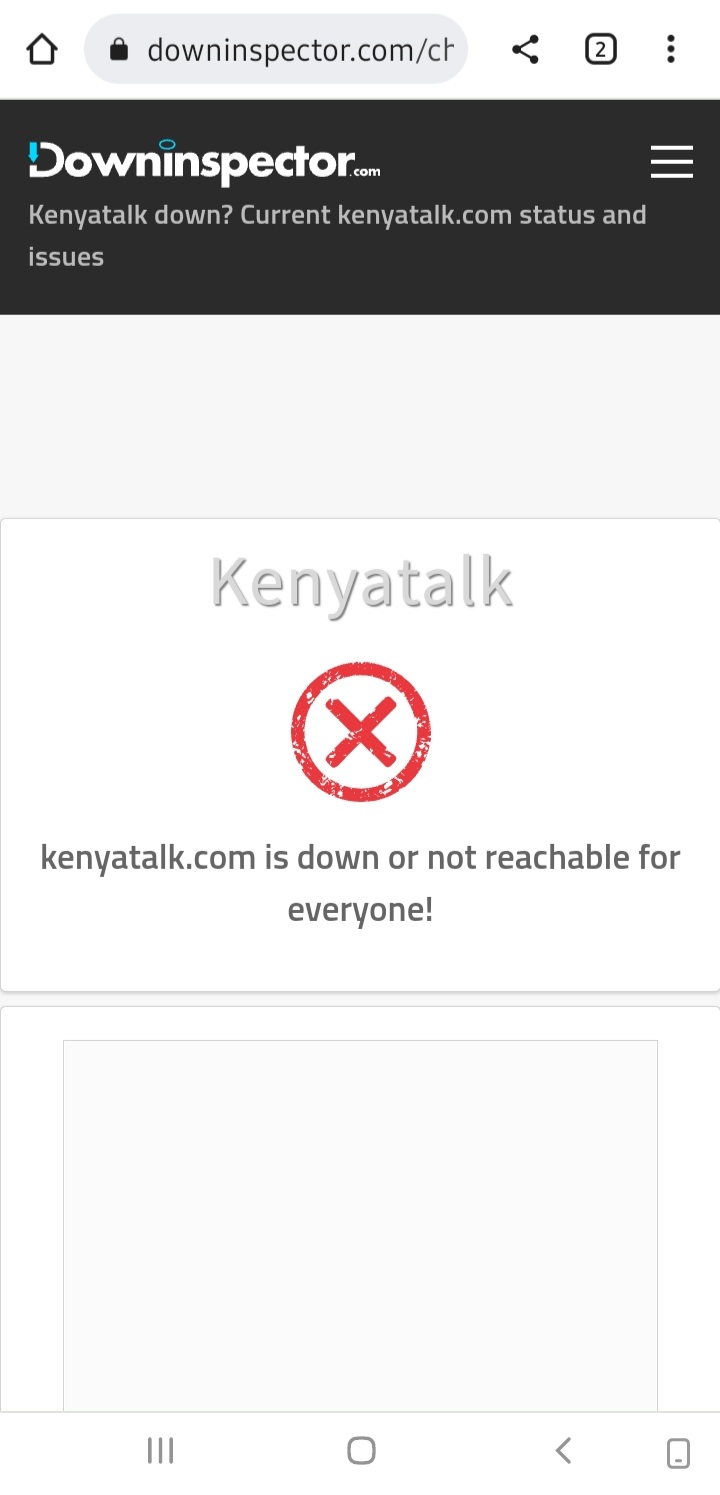The width and height of the screenshot is (720, 1495).
Task: Go to the browser home page
Action: [42, 49]
